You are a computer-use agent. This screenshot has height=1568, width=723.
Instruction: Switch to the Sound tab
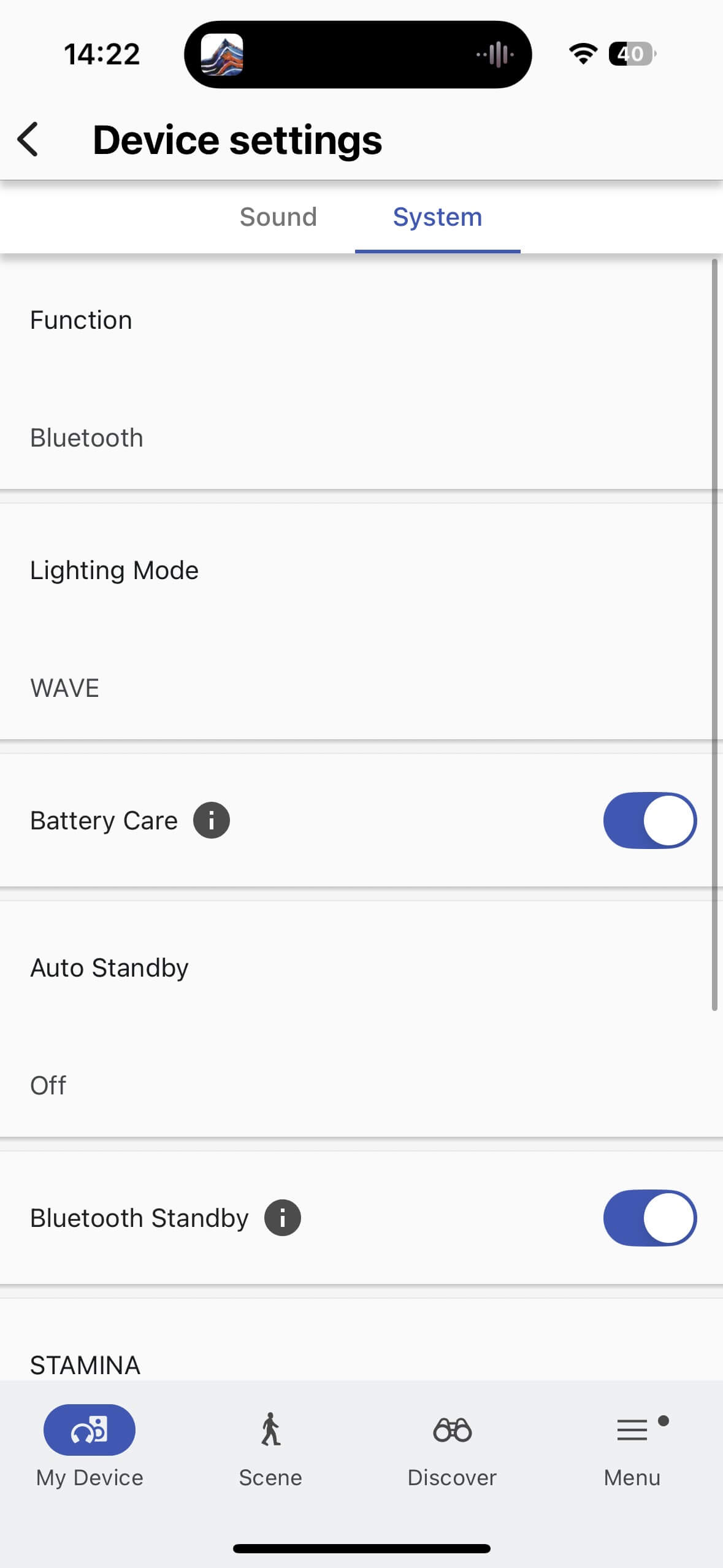pyautogui.click(x=278, y=217)
